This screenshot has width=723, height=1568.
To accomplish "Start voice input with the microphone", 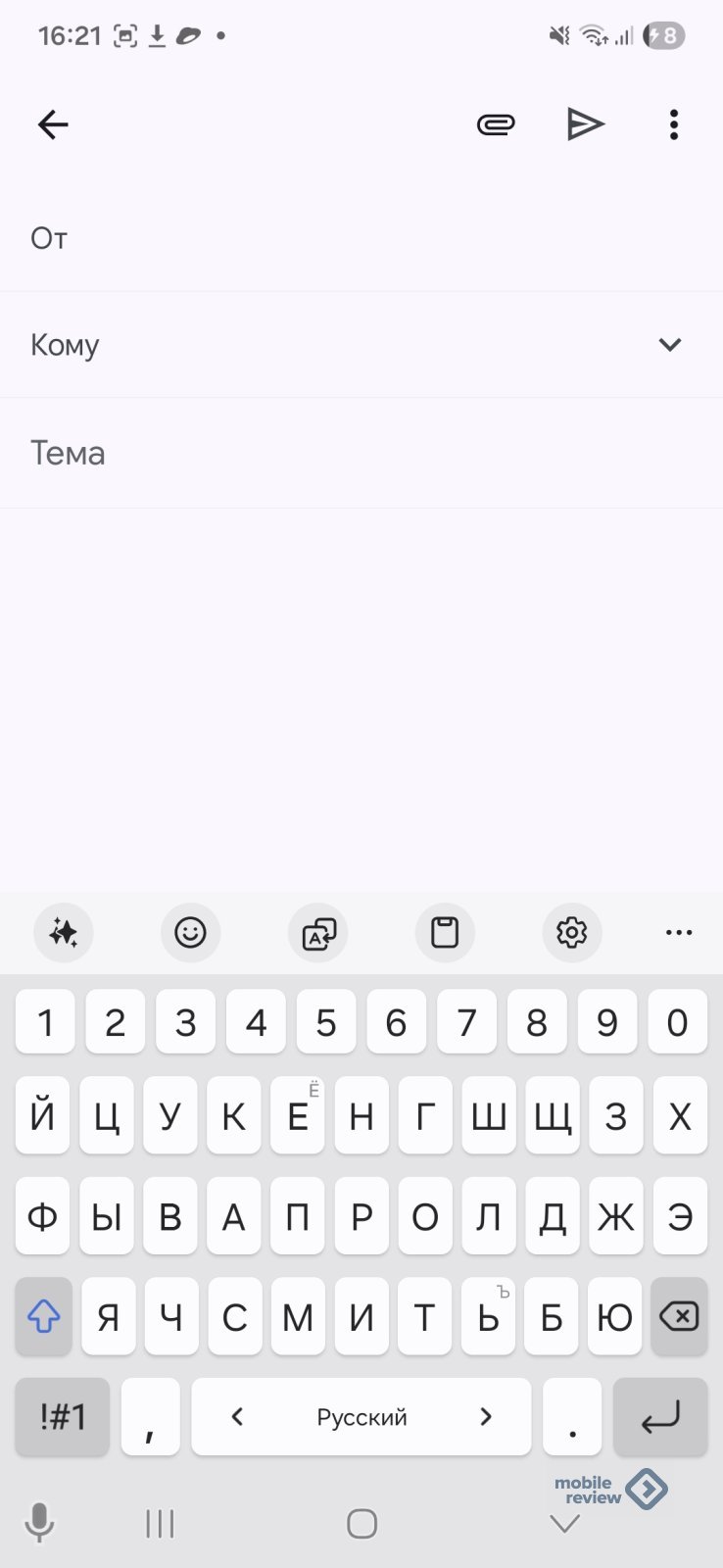I will click(39, 1523).
